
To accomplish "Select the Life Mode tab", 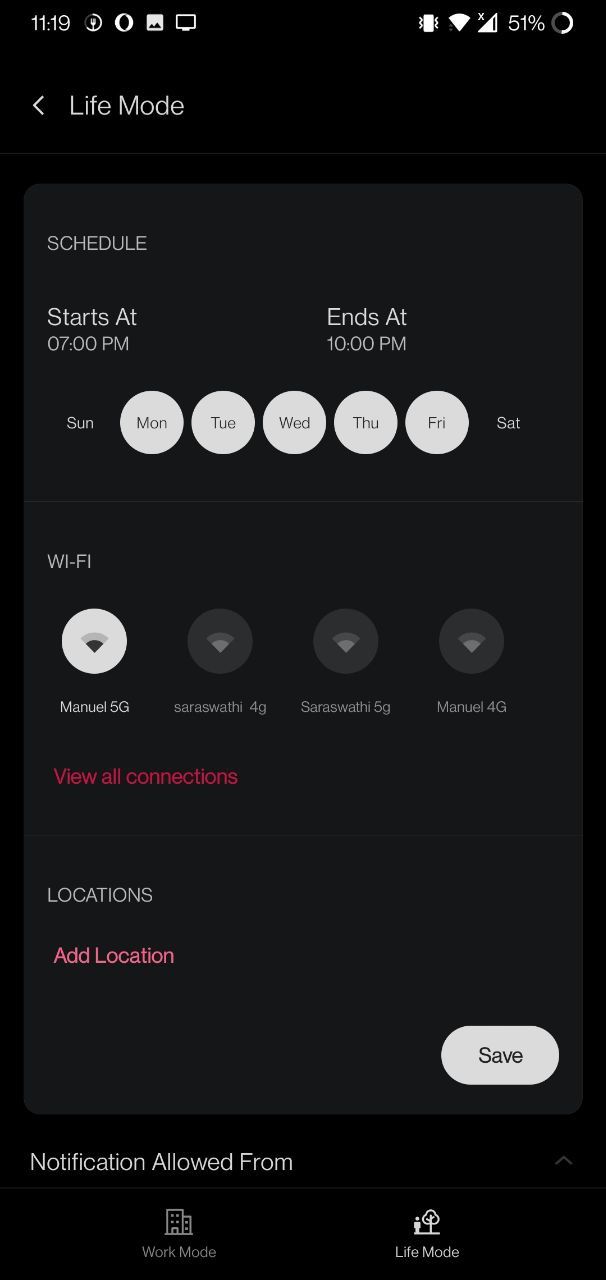I will point(427,1233).
